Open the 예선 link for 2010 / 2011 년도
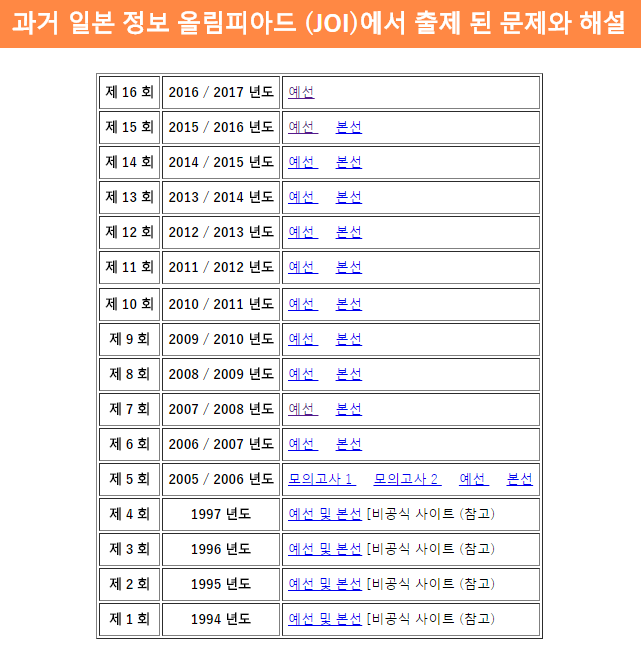The height and width of the screenshot is (656, 641). (x=300, y=303)
